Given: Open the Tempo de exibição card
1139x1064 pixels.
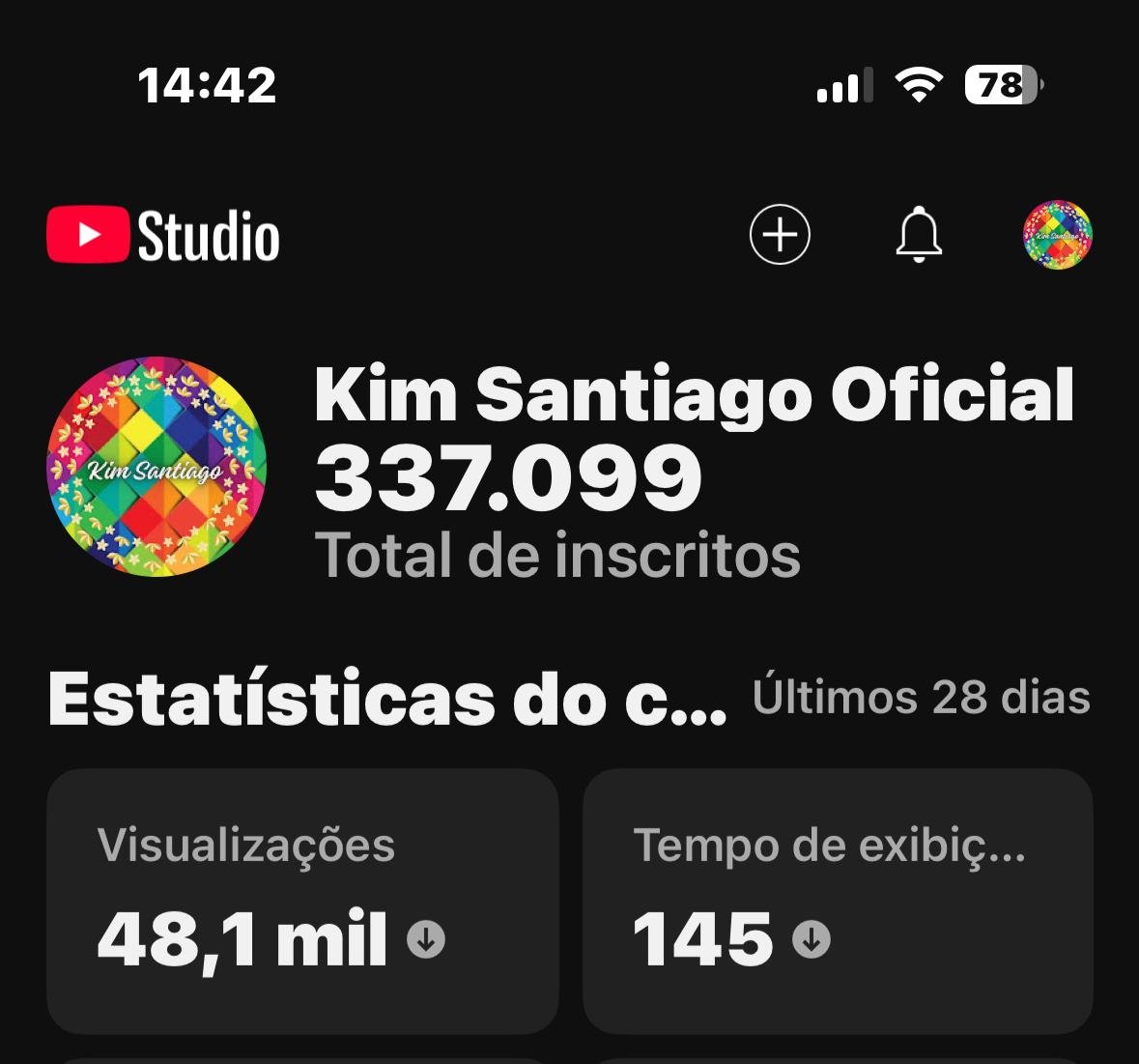Looking at the screenshot, I should tap(838, 901).
